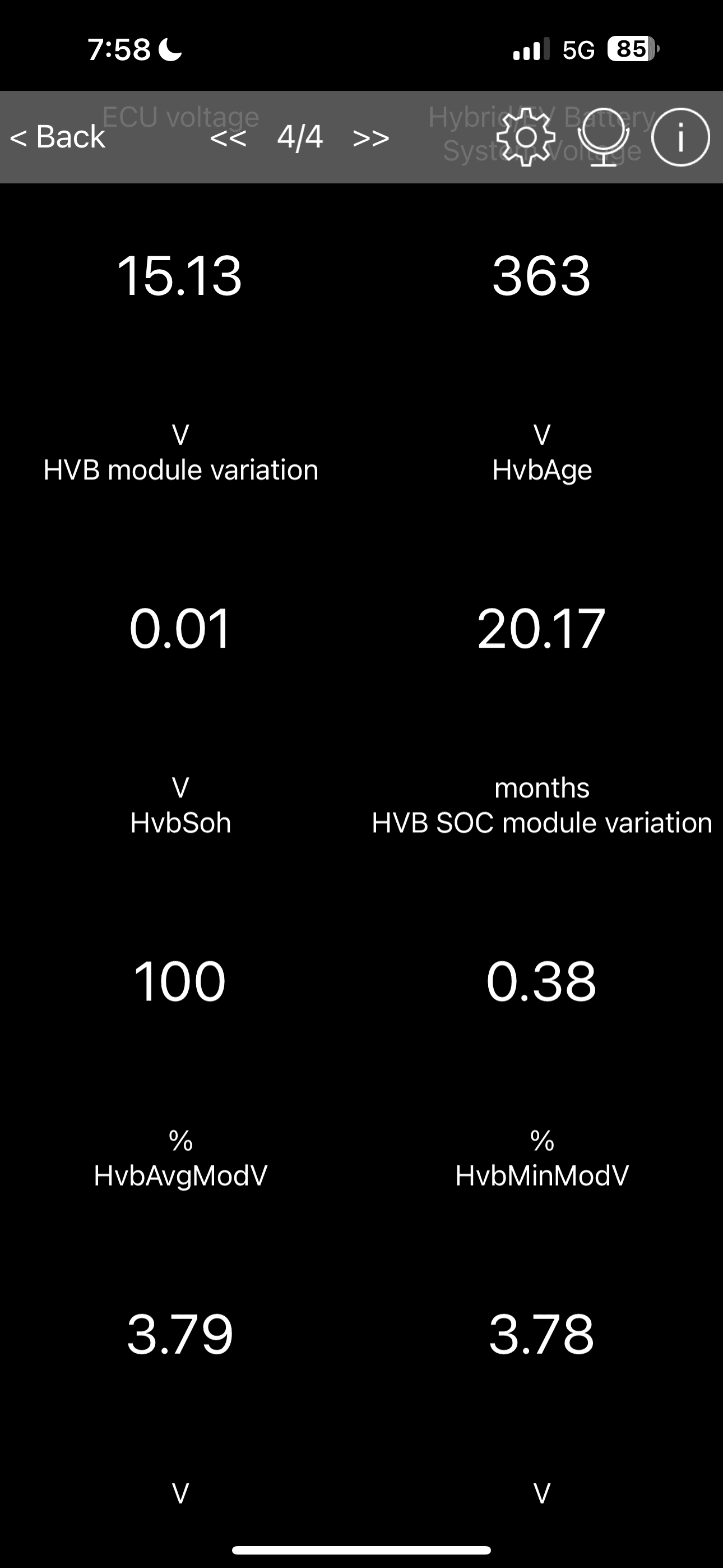723x1568 pixels.
Task: Tap the globe icon in toolbar
Action: click(x=603, y=137)
